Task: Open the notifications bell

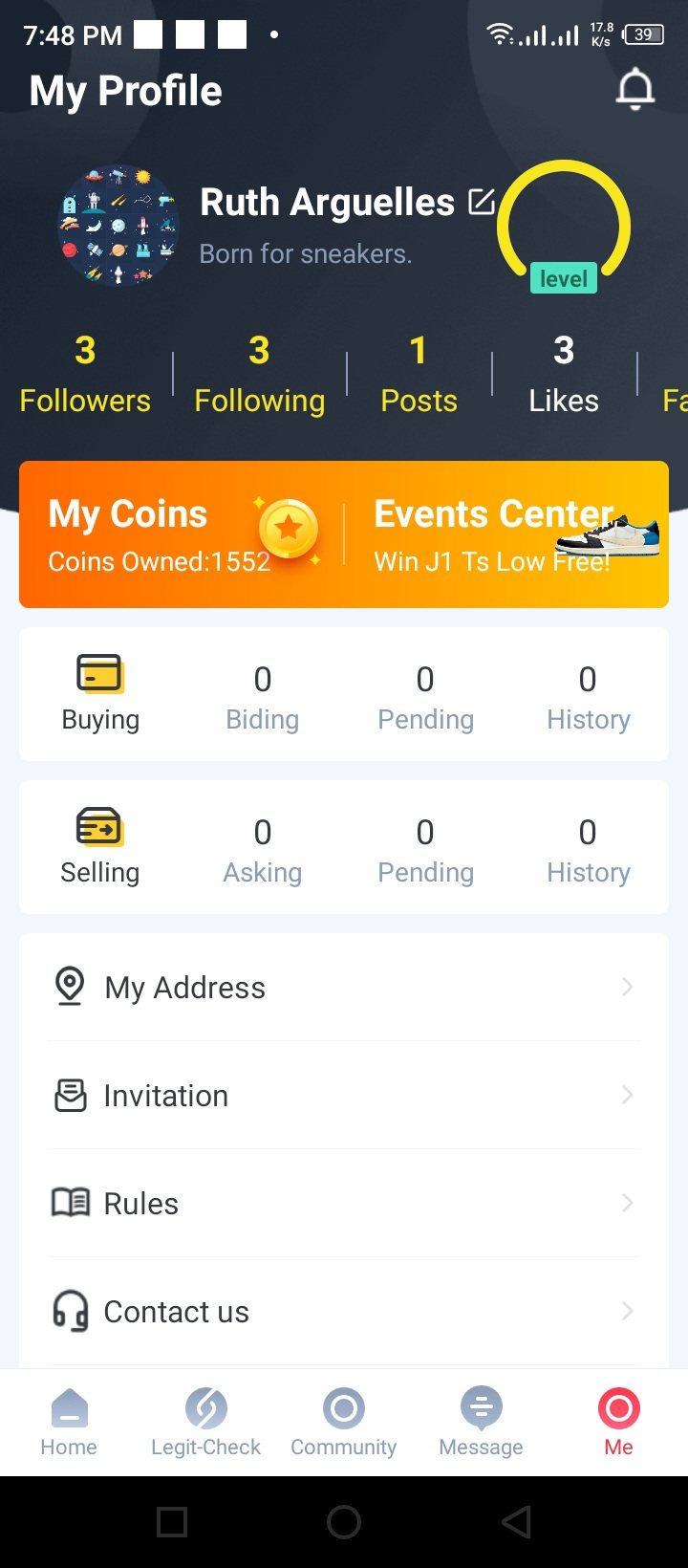Action: [634, 91]
